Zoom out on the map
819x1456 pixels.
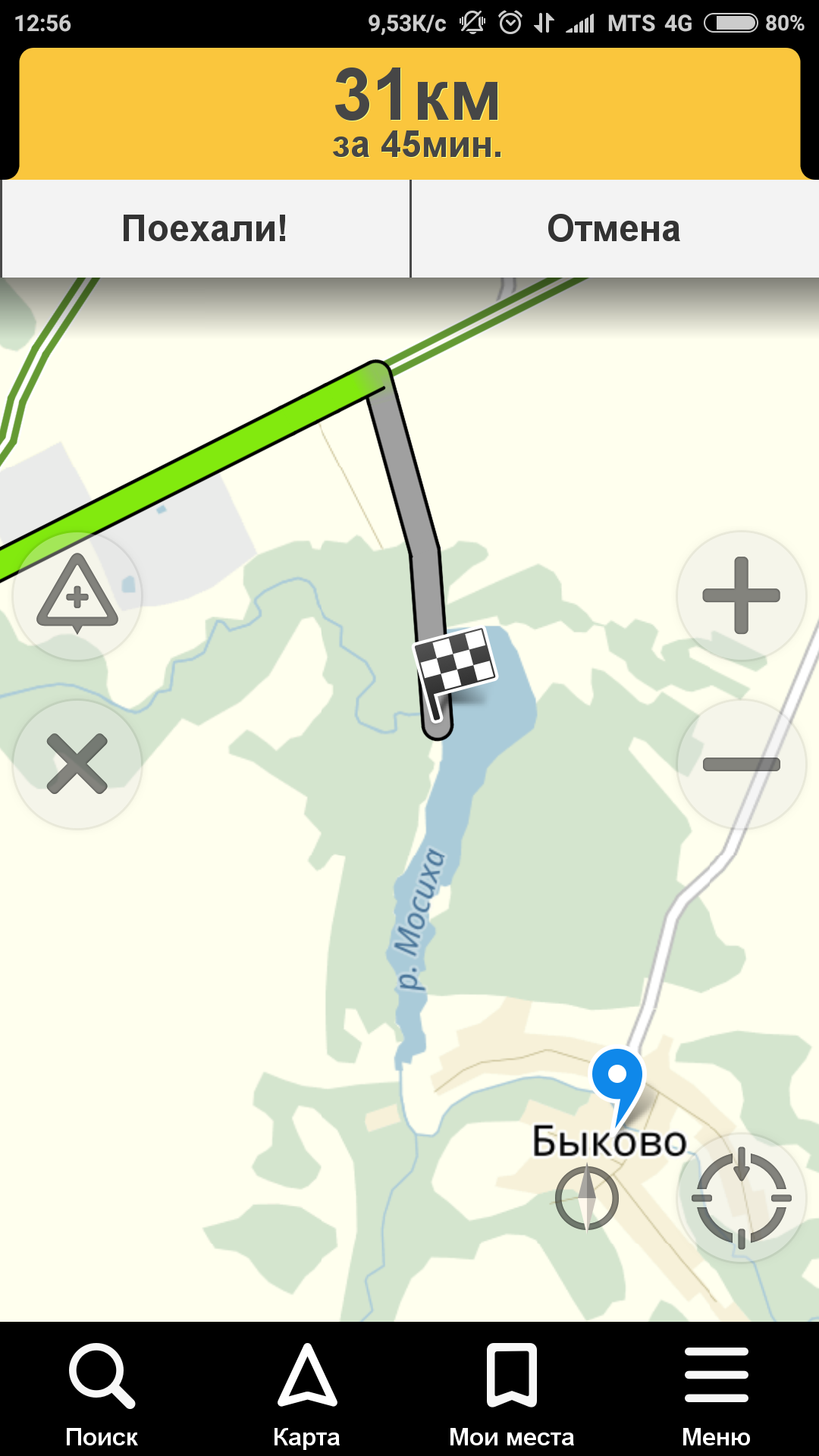tap(741, 764)
